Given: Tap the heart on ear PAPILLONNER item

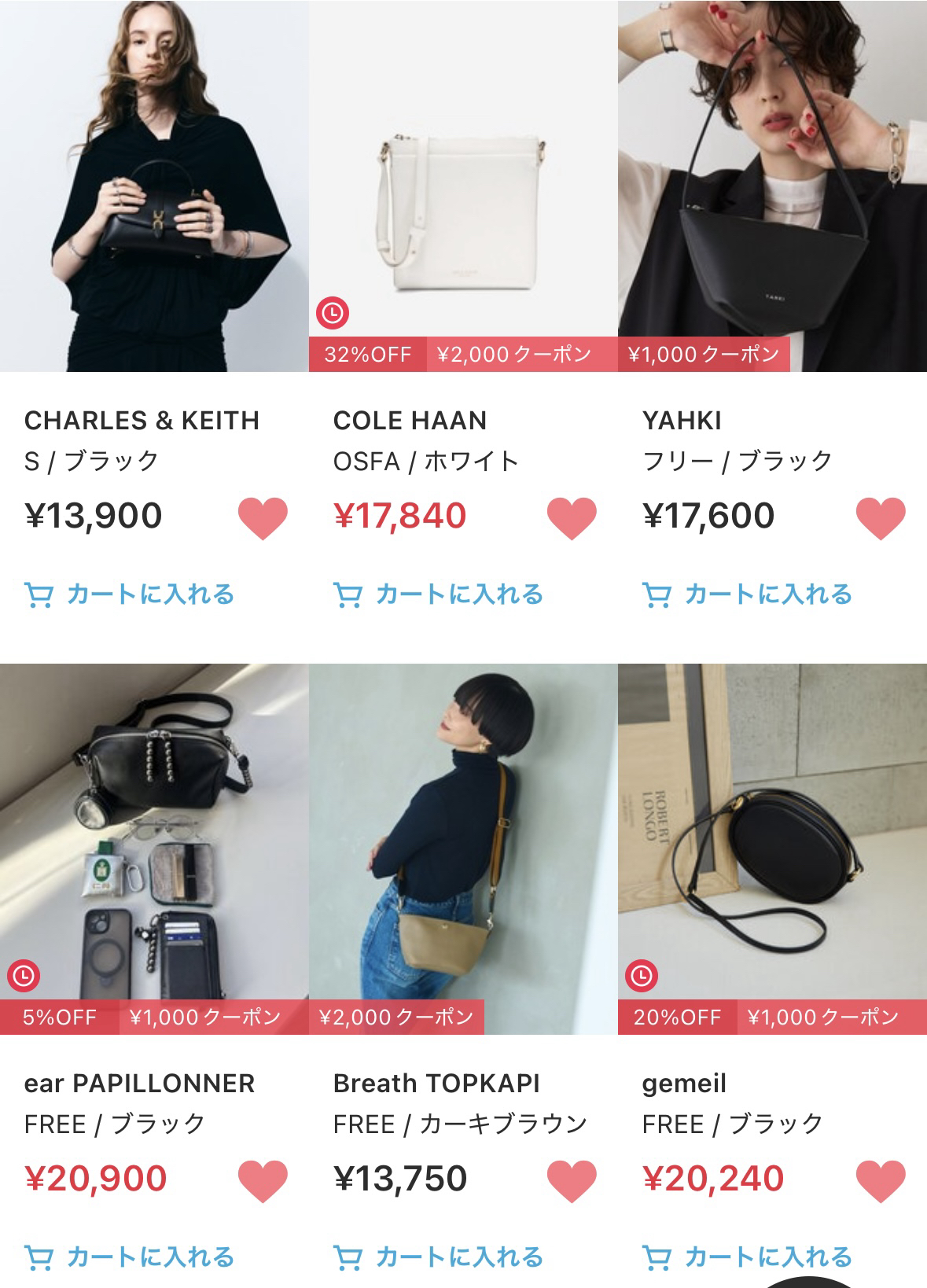Looking at the screenshot, I should [263, 1181].
